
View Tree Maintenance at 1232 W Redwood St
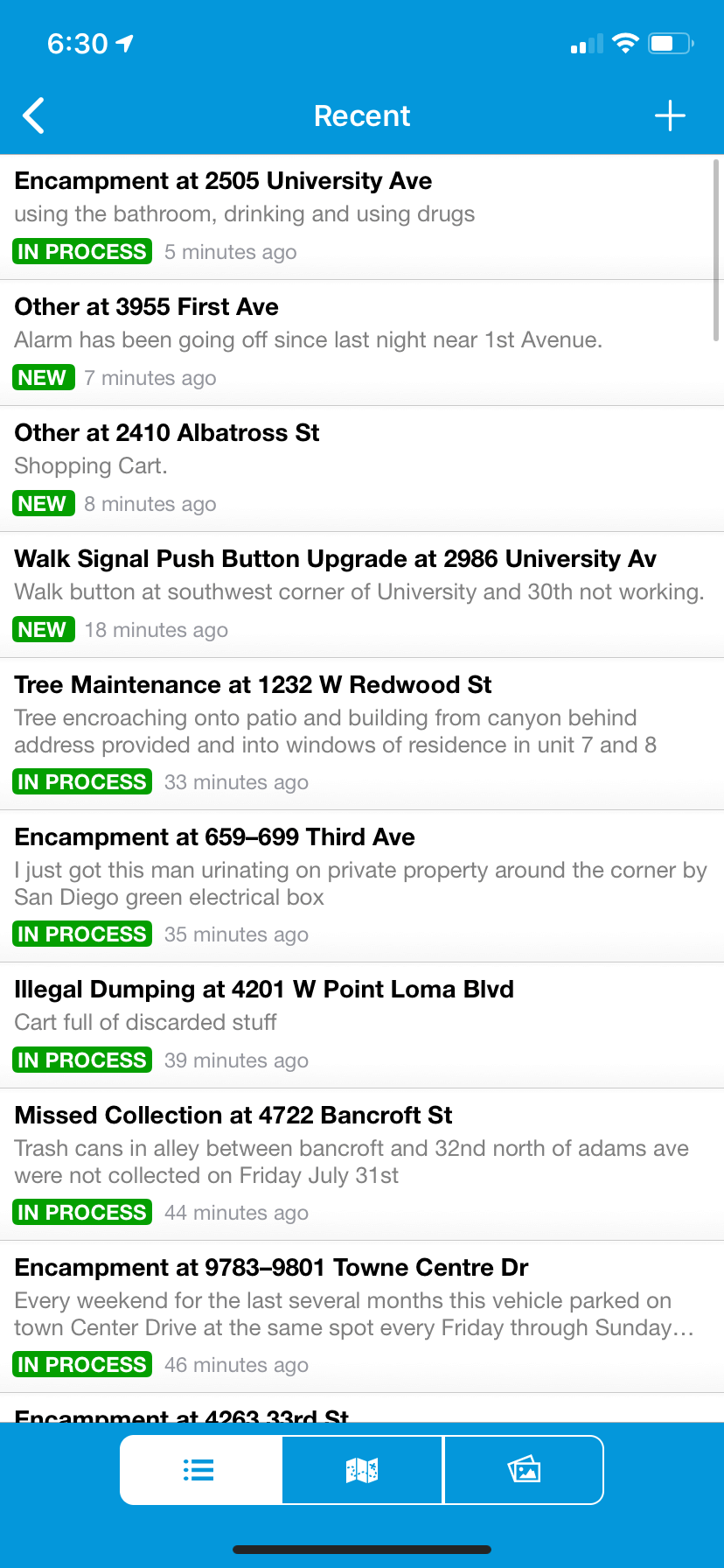(362, 734)
